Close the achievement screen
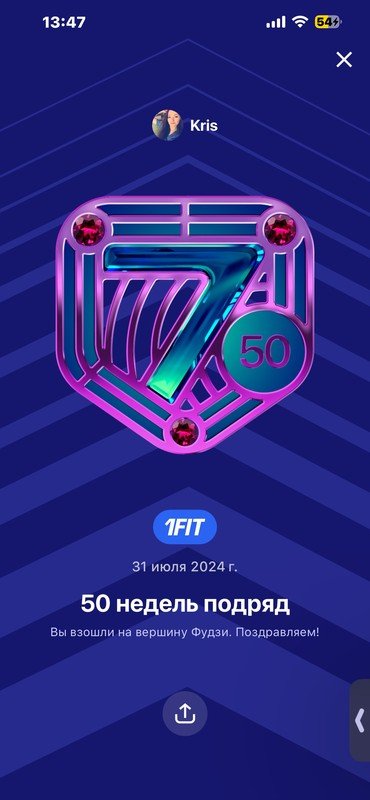 344,60
